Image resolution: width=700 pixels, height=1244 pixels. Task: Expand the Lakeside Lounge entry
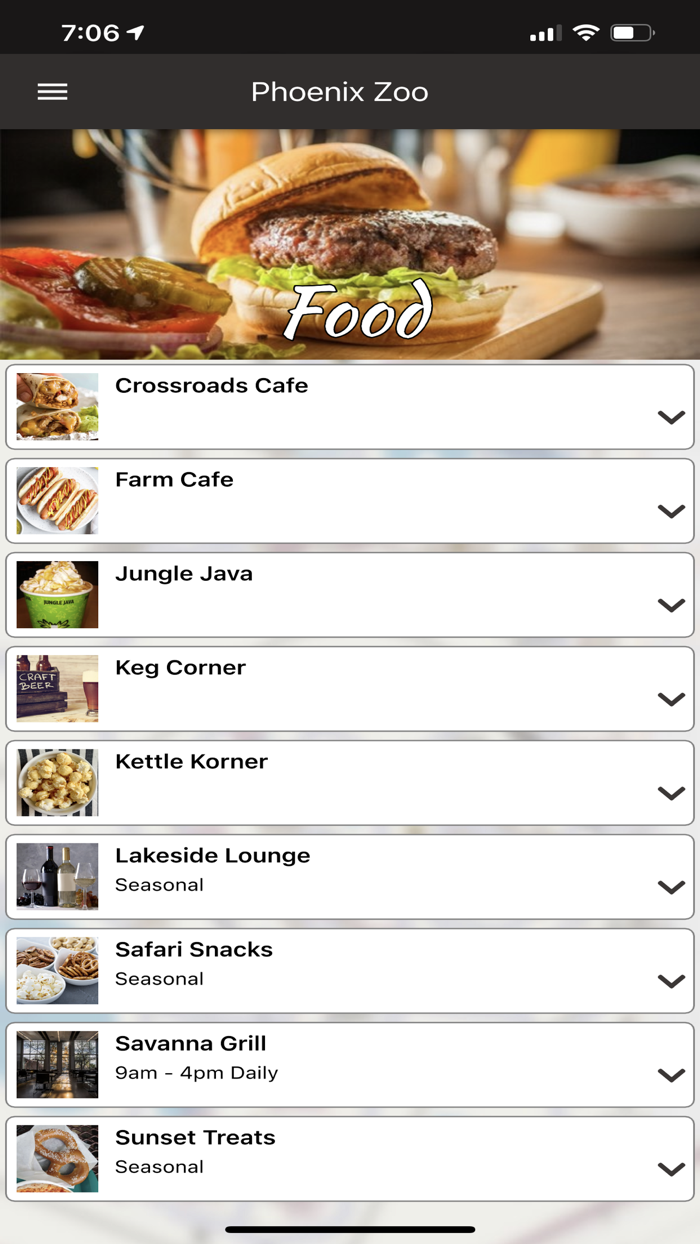click(350, 877)
